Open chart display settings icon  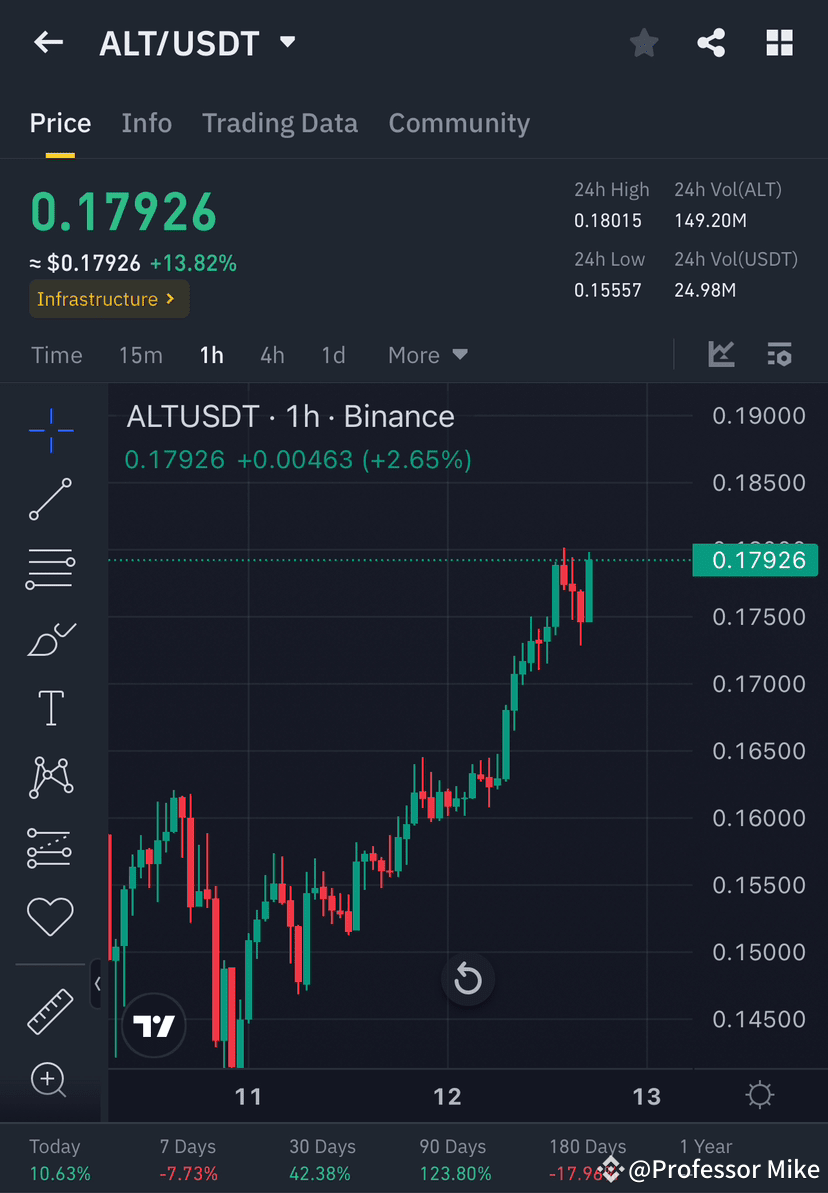[x=759, y=1095]
